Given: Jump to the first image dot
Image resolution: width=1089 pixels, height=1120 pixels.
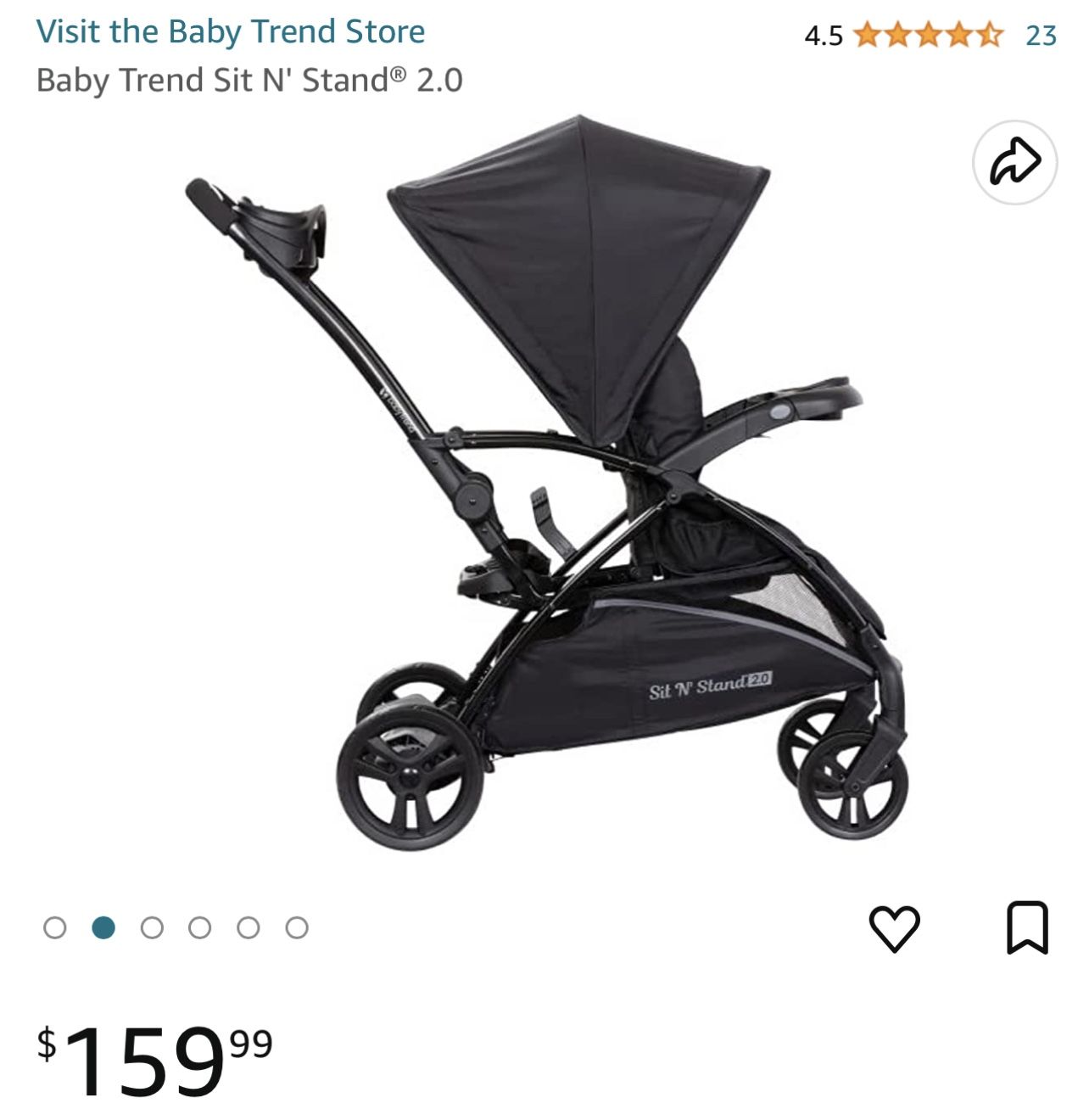Looking at the screenshot, I should [54, 927].
